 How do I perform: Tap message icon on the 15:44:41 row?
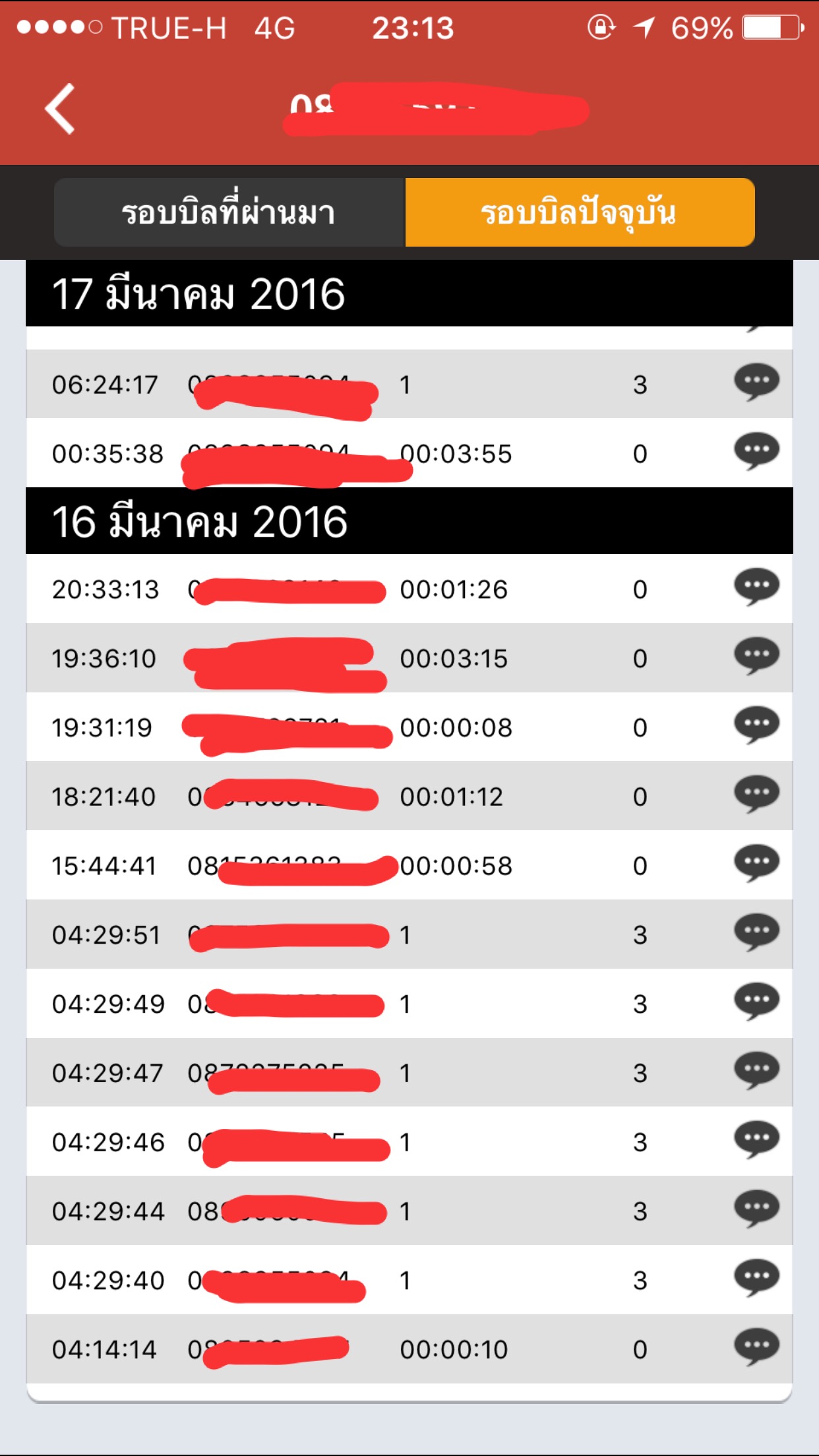click(756, 863)
